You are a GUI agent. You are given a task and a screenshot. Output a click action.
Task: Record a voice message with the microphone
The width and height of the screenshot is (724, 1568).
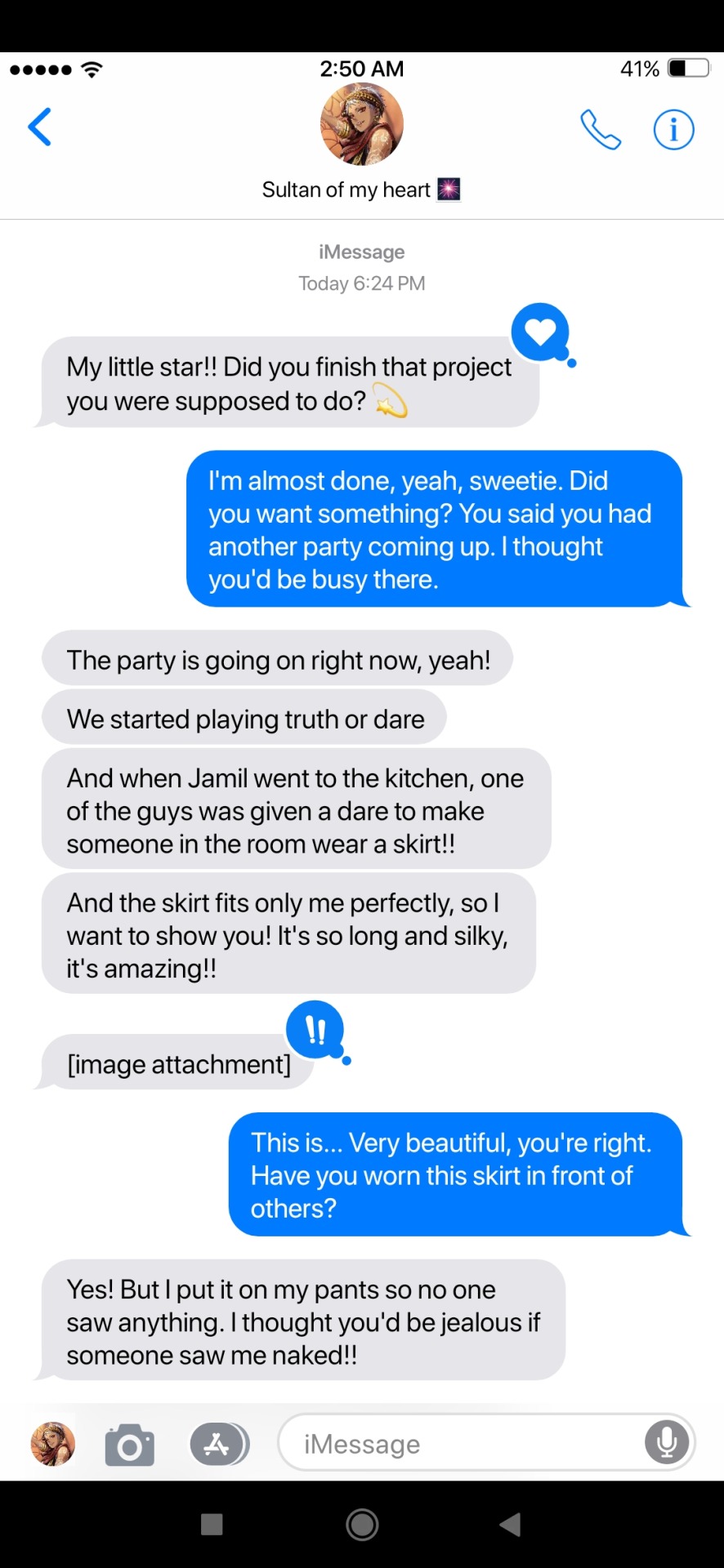[x=667, y=1443]
